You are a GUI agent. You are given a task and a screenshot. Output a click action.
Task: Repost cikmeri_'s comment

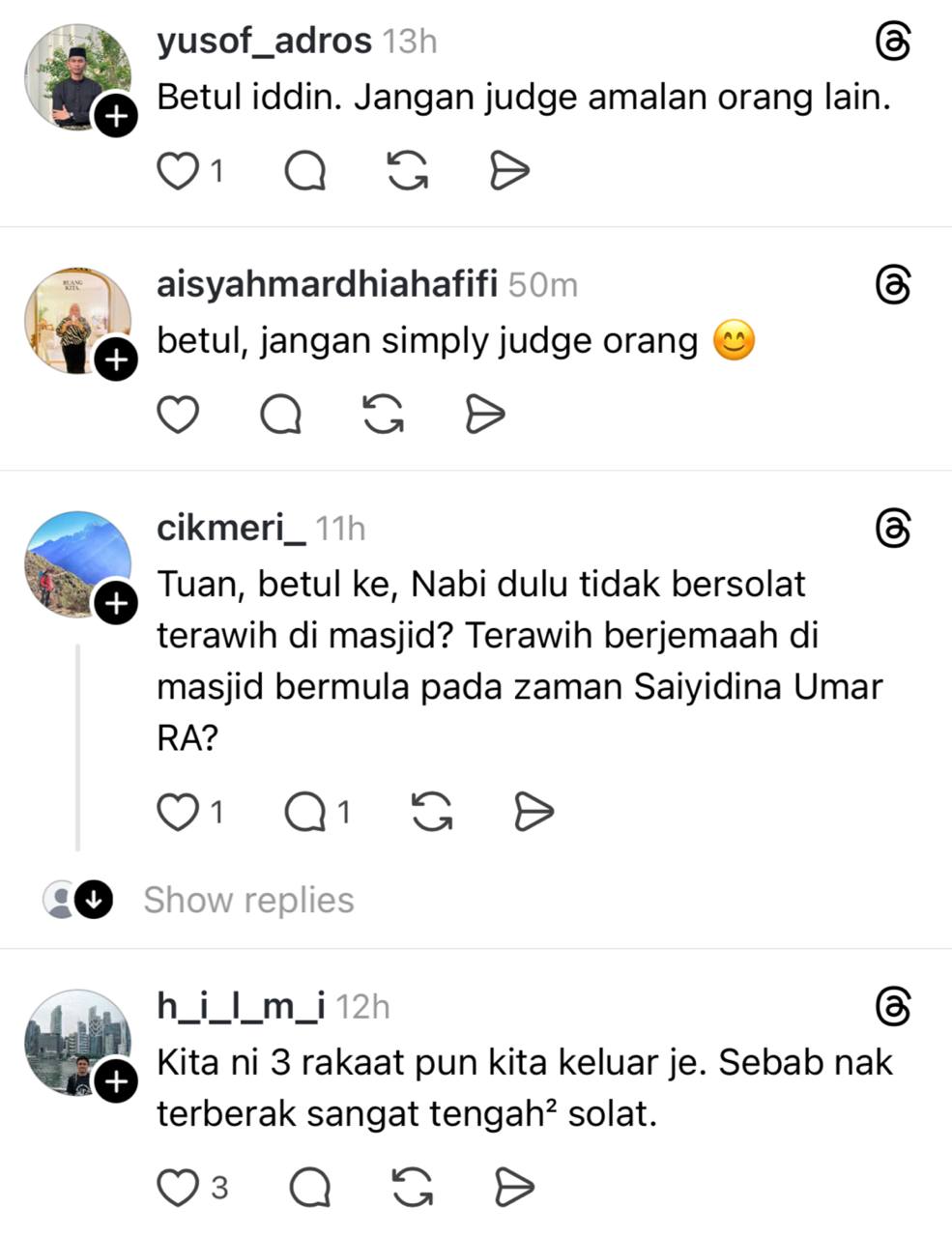[432, 812]
